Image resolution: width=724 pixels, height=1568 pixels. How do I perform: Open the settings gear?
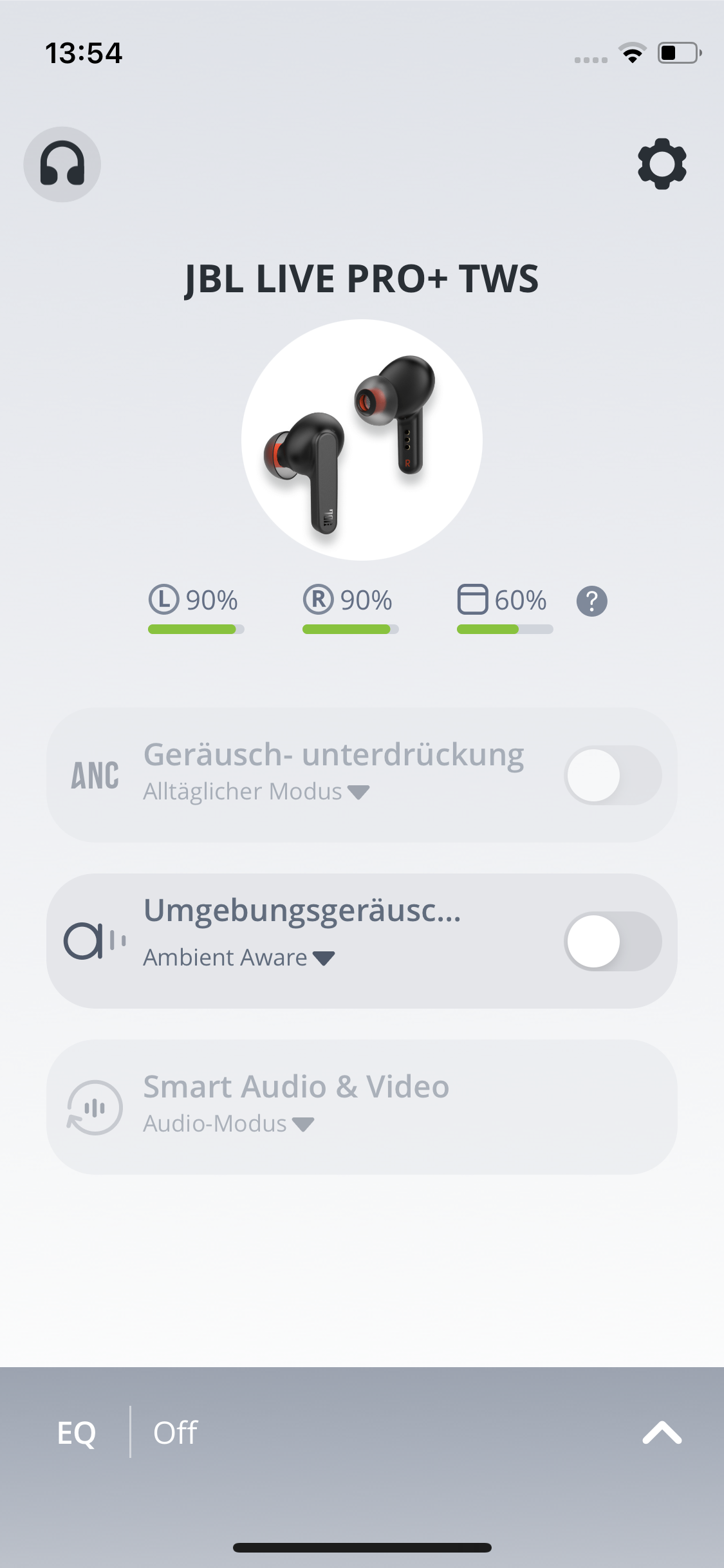[x=662, y=163]
